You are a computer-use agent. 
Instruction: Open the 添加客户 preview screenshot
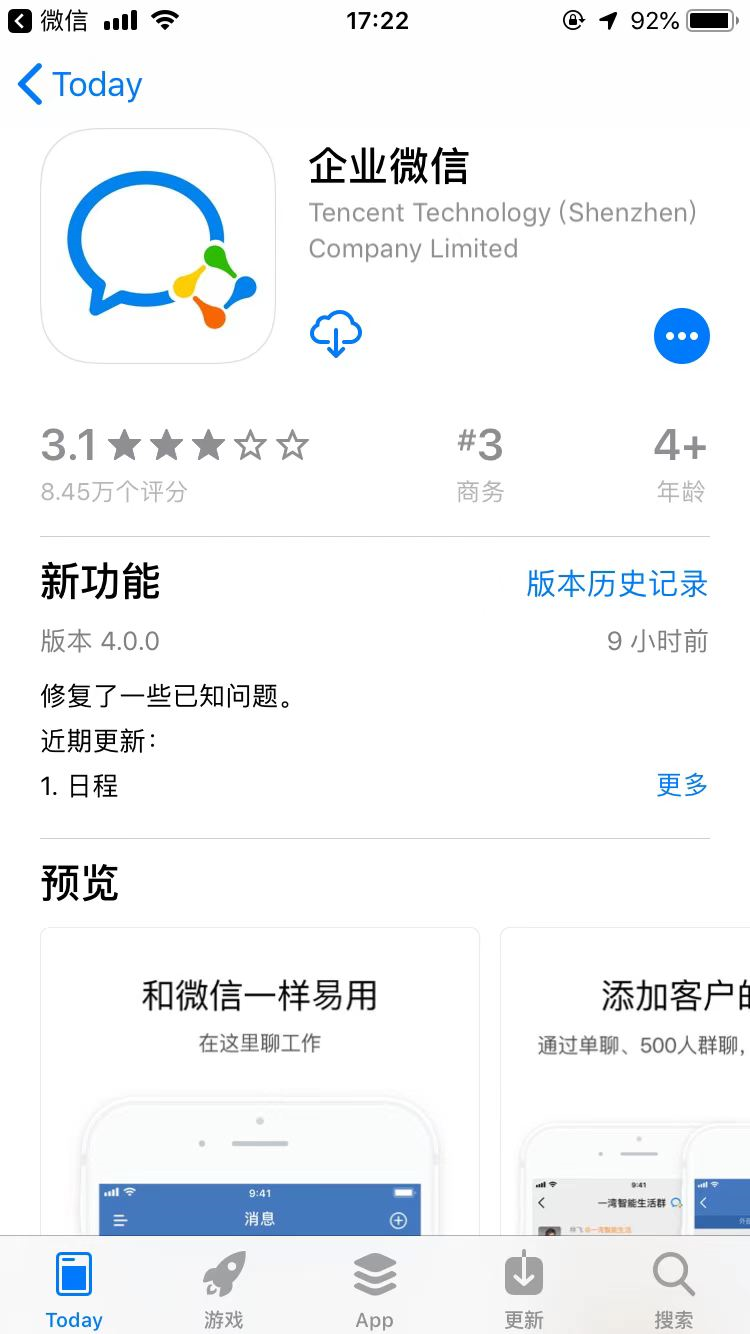[625, 1080]
